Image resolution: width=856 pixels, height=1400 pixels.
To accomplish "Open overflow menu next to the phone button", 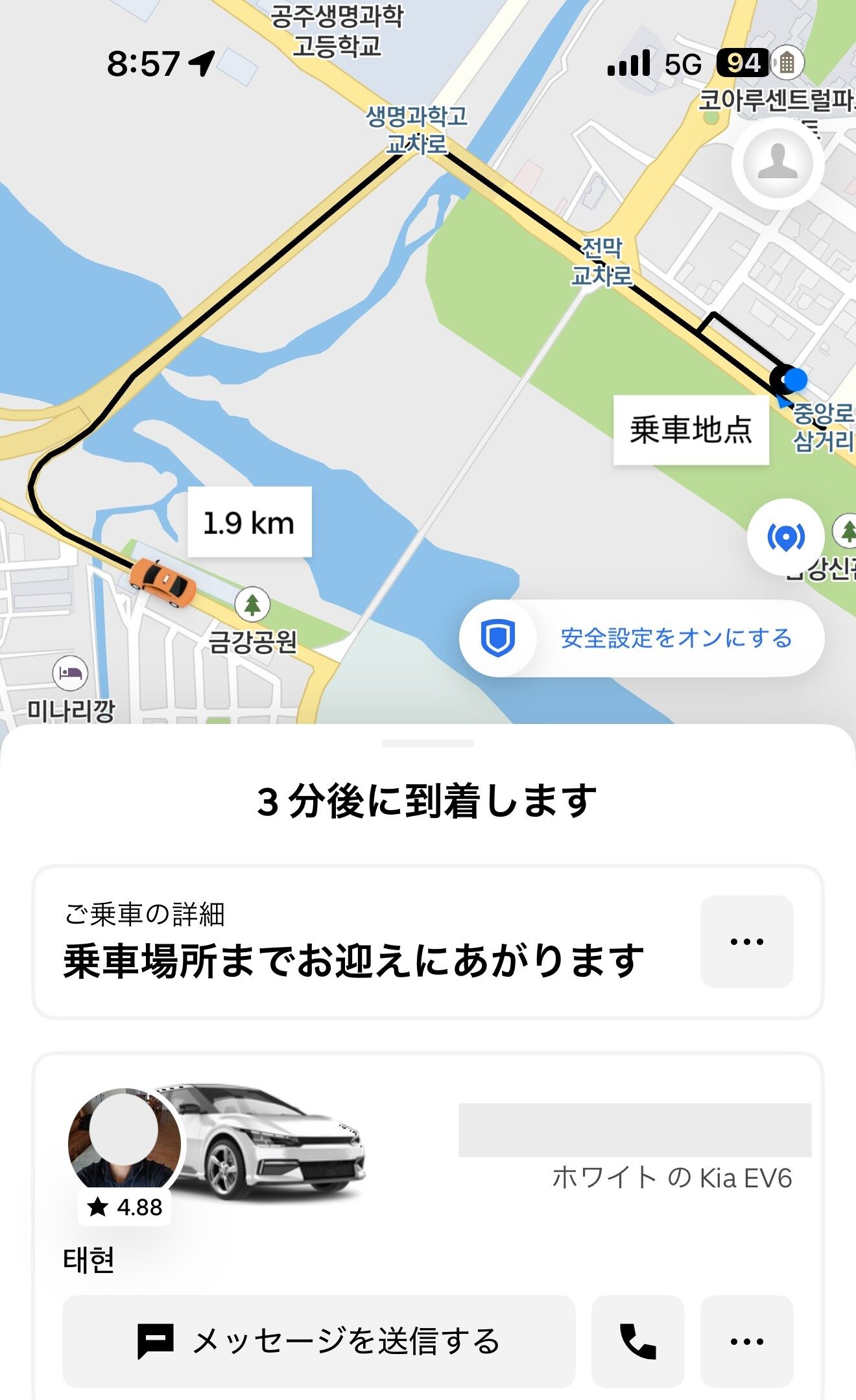I will 746,1341.
